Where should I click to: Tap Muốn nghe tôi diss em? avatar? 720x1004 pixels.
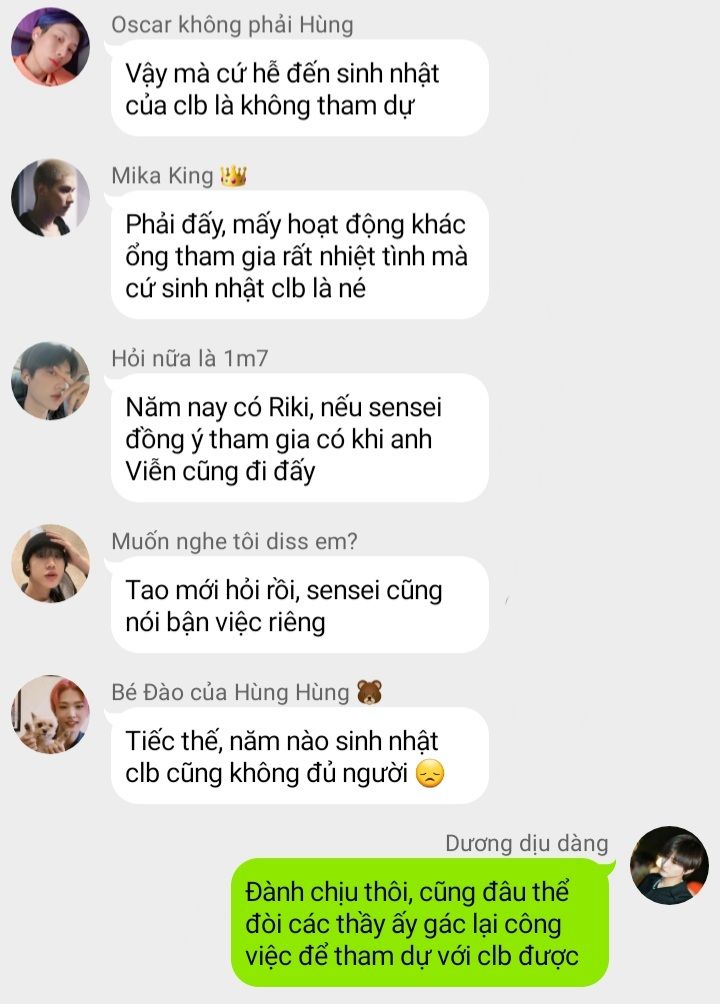[x=51, y=563]
